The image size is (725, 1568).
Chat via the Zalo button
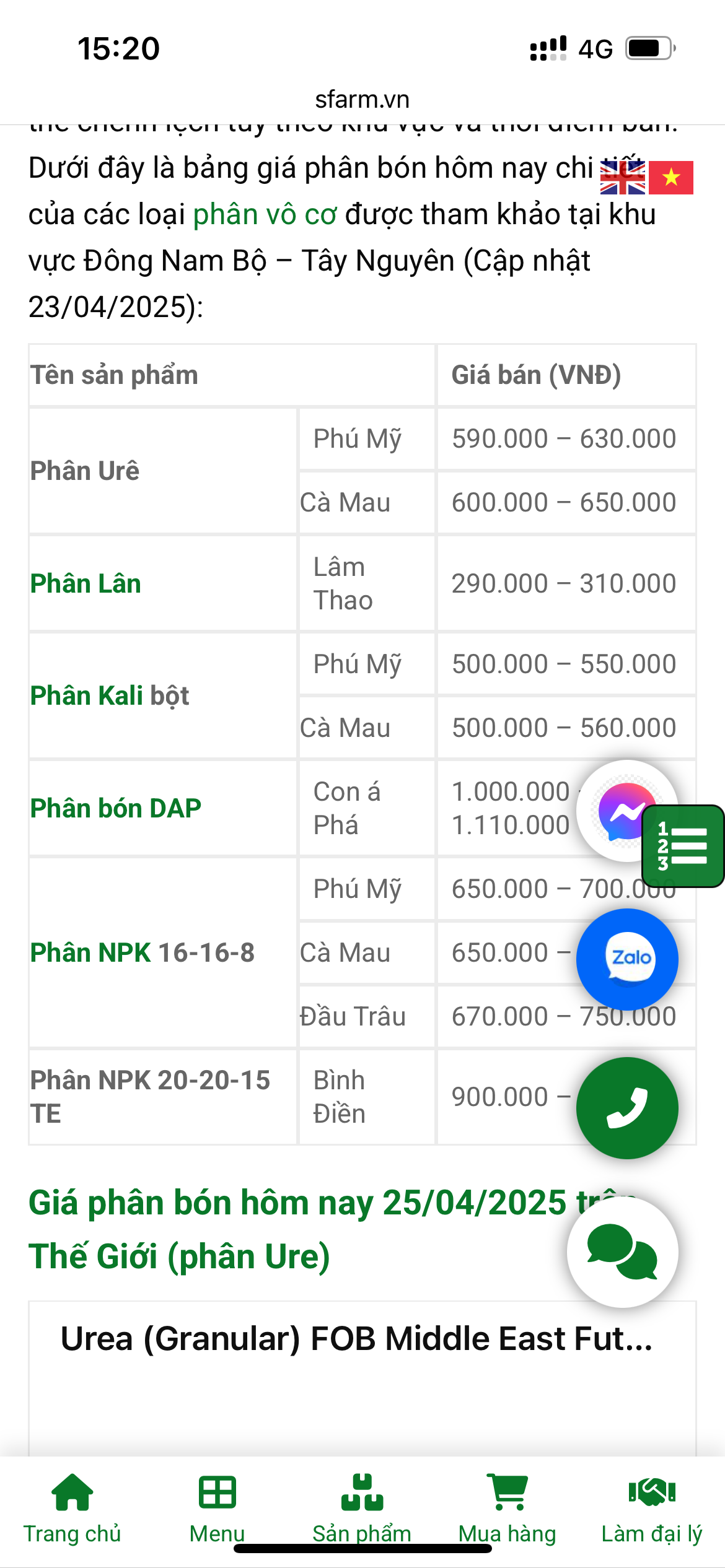coord(627,959)
